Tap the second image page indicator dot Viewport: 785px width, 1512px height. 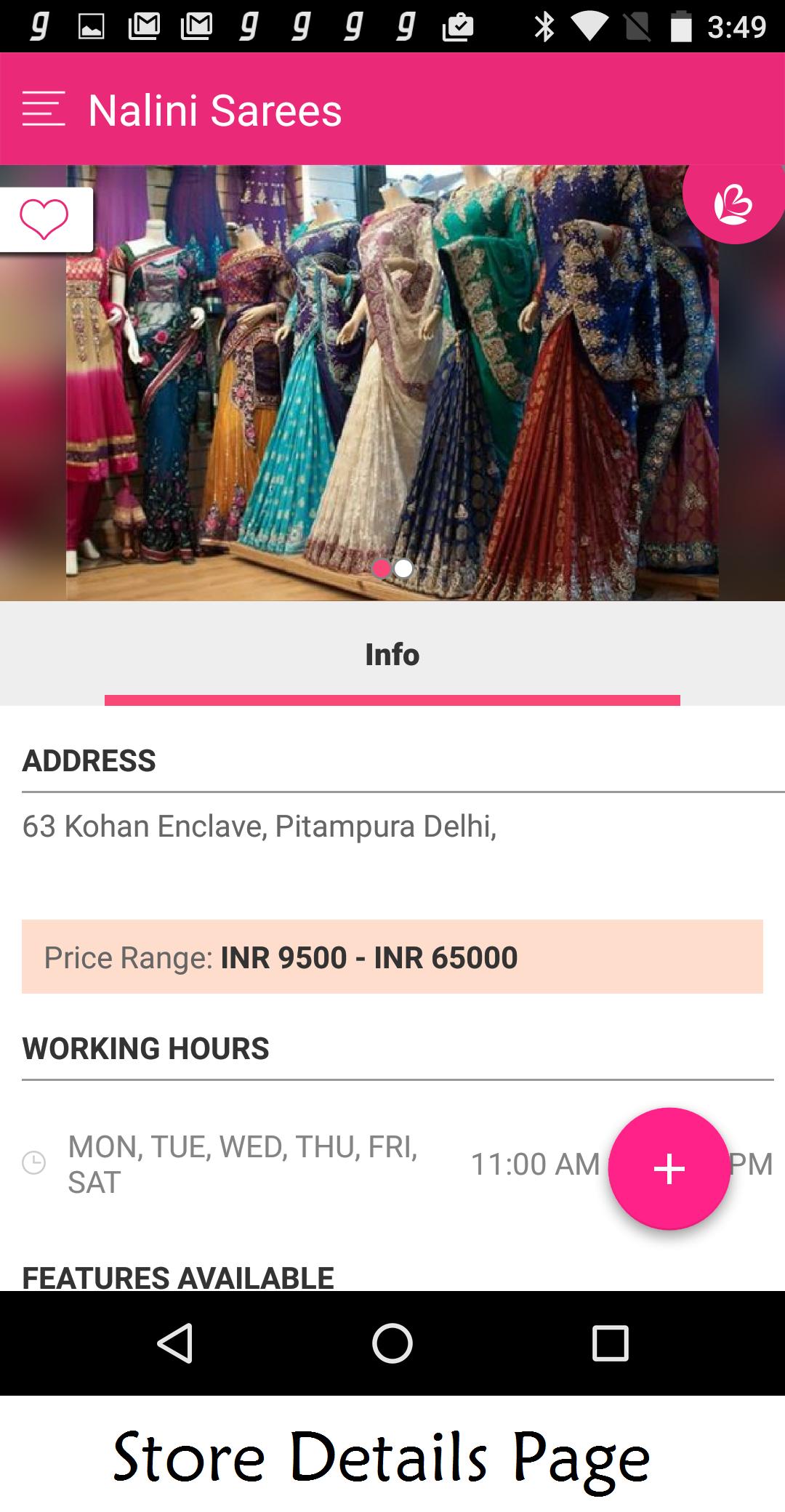click(x=403, y=568)
